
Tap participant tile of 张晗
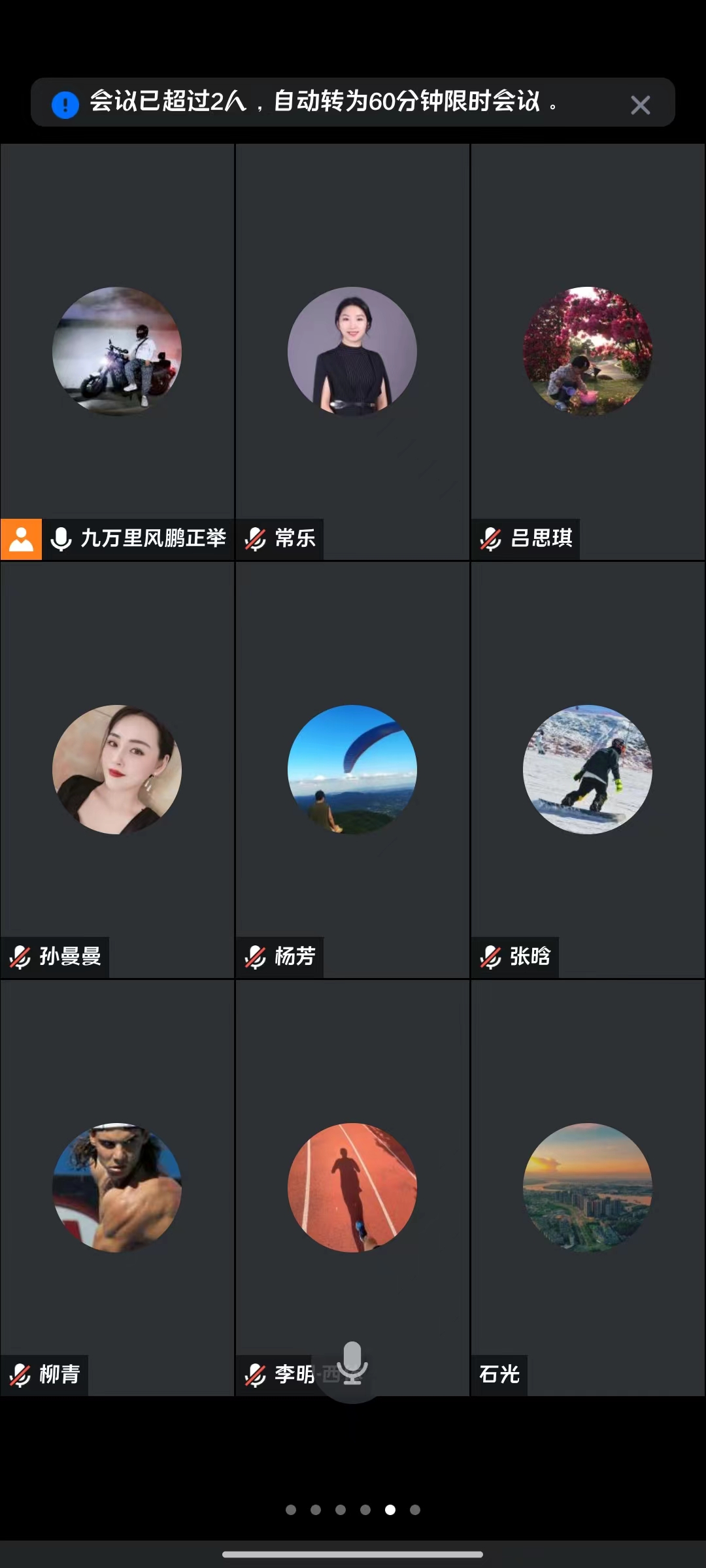click(588, 769)
